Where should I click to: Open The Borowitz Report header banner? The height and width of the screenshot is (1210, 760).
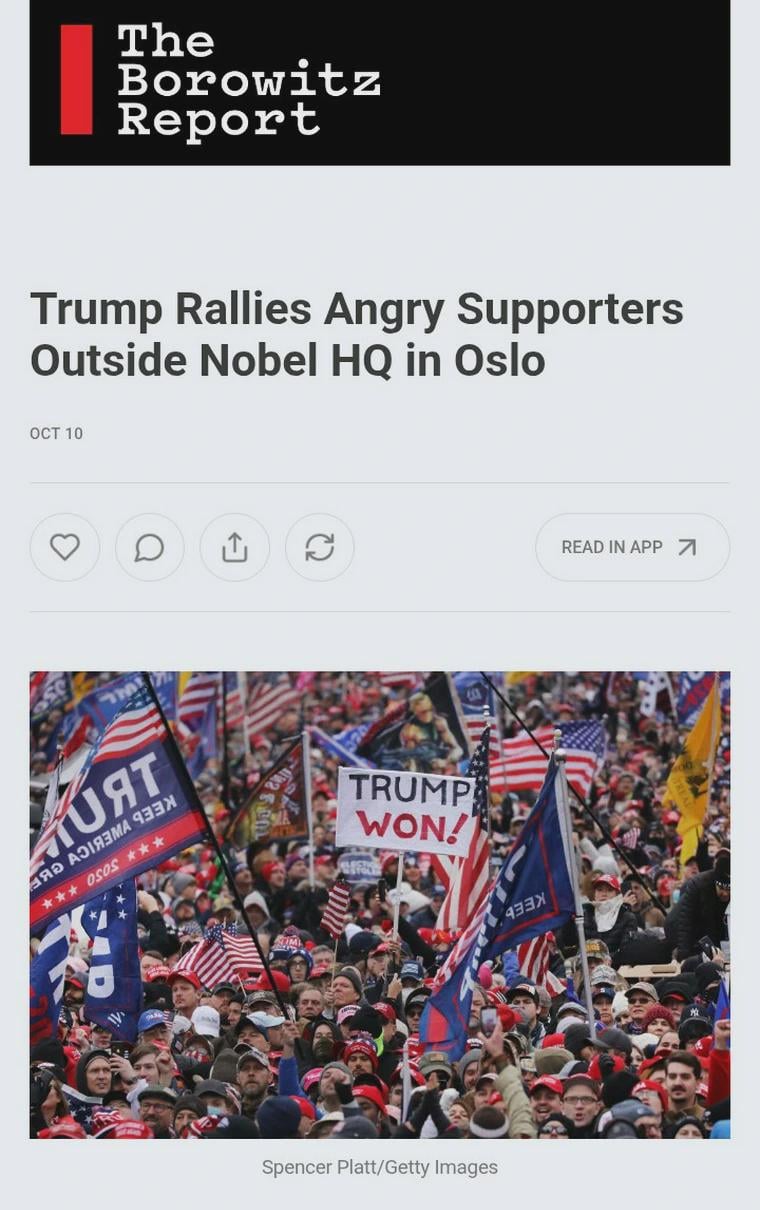[379, 83]
